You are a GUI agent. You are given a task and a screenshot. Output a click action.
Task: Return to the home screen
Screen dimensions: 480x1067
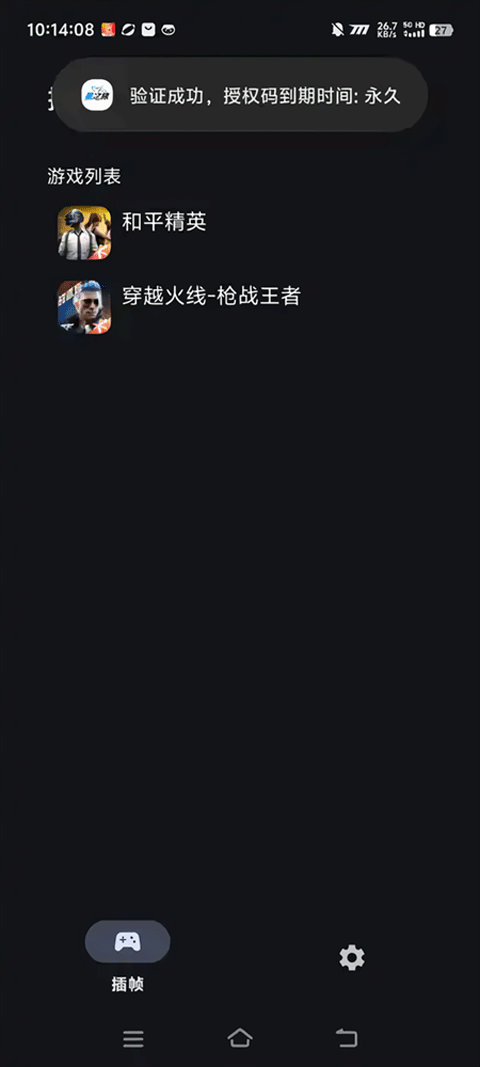(240, 1038)
